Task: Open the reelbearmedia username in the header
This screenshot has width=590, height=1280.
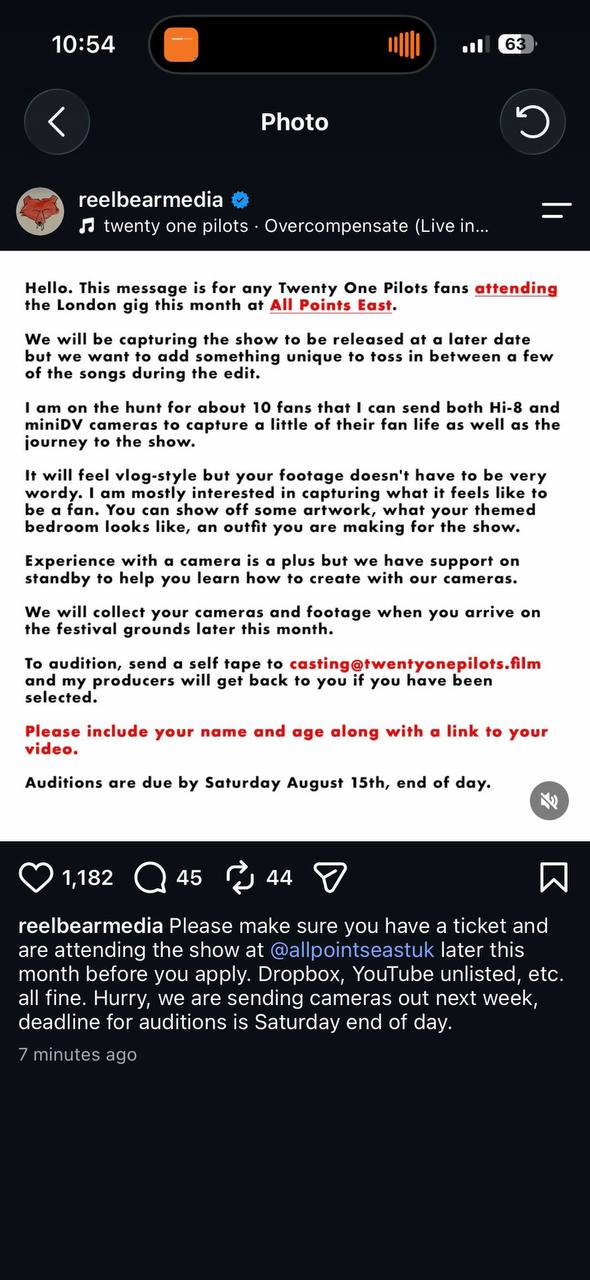Action: click(151, 199)
